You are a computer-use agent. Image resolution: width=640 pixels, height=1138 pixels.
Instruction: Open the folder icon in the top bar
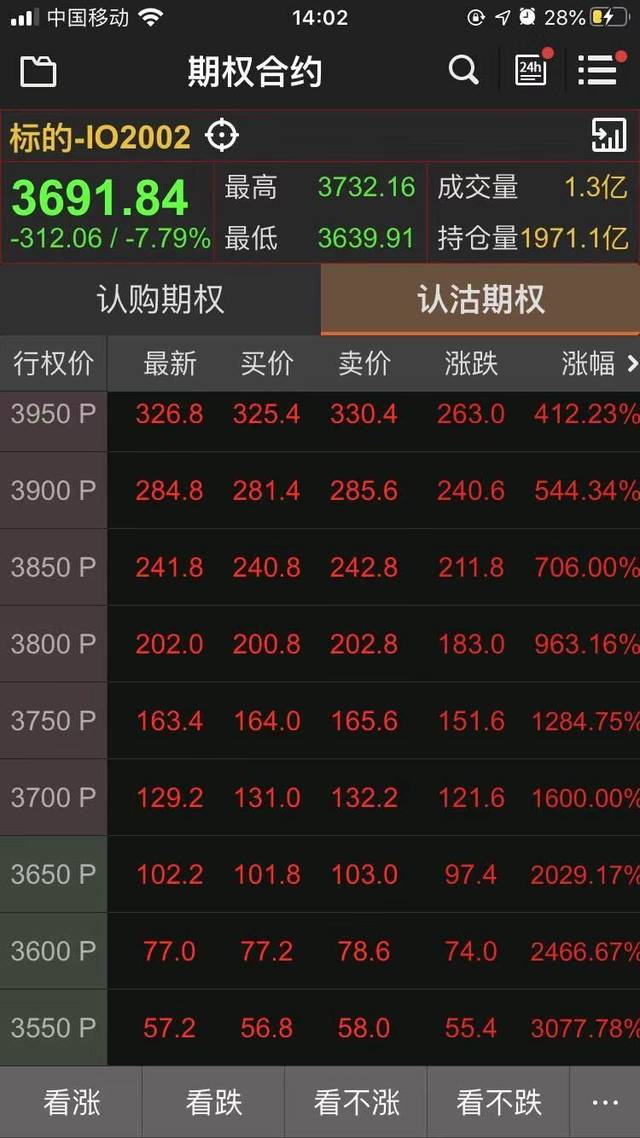(38, 71)
